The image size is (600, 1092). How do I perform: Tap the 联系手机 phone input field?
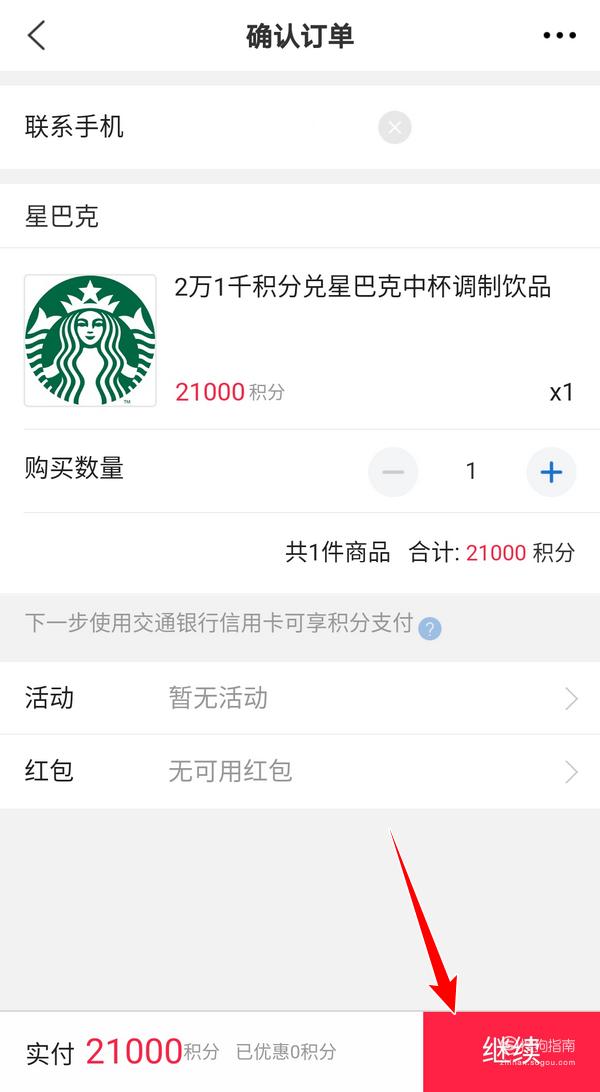251,127
